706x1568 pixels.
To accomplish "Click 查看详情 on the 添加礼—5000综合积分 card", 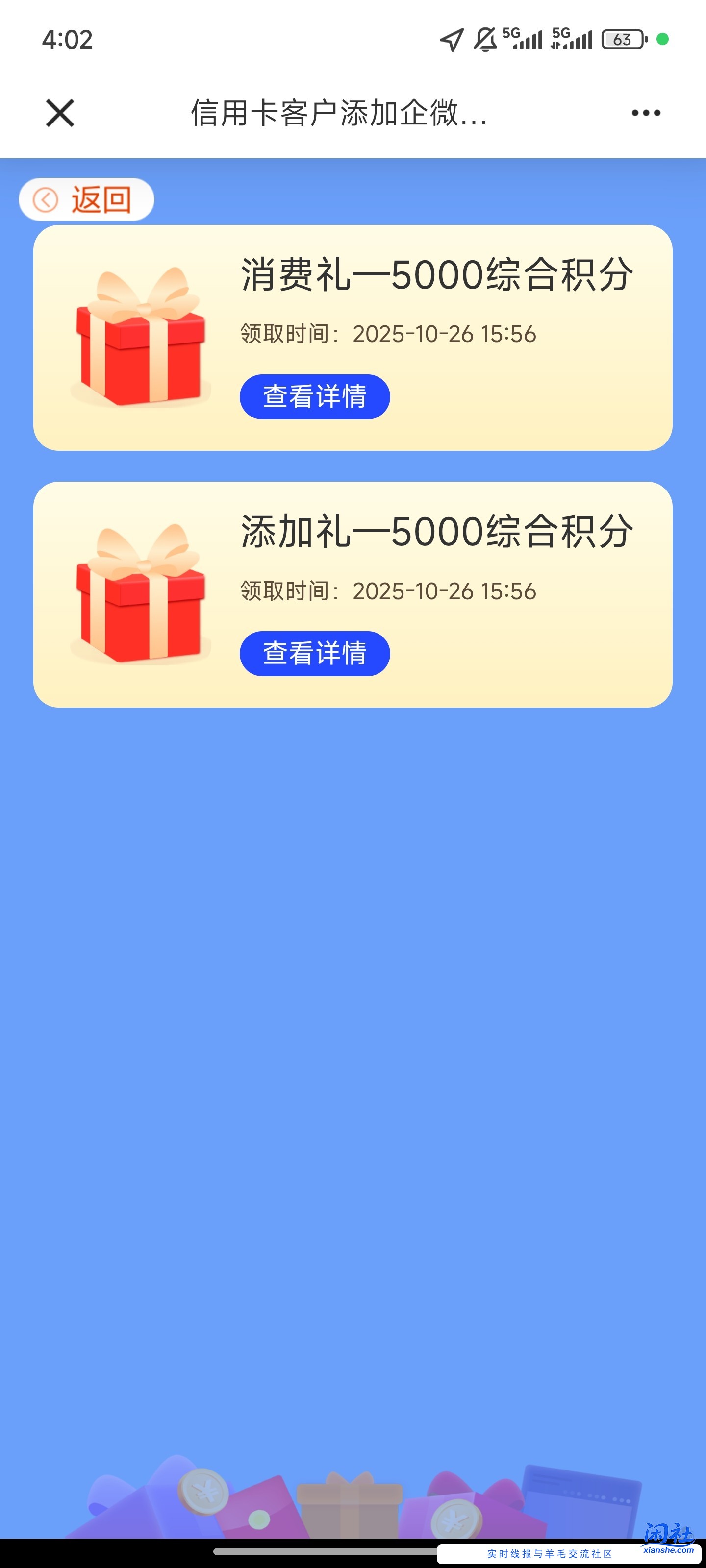I will (315, 653).
